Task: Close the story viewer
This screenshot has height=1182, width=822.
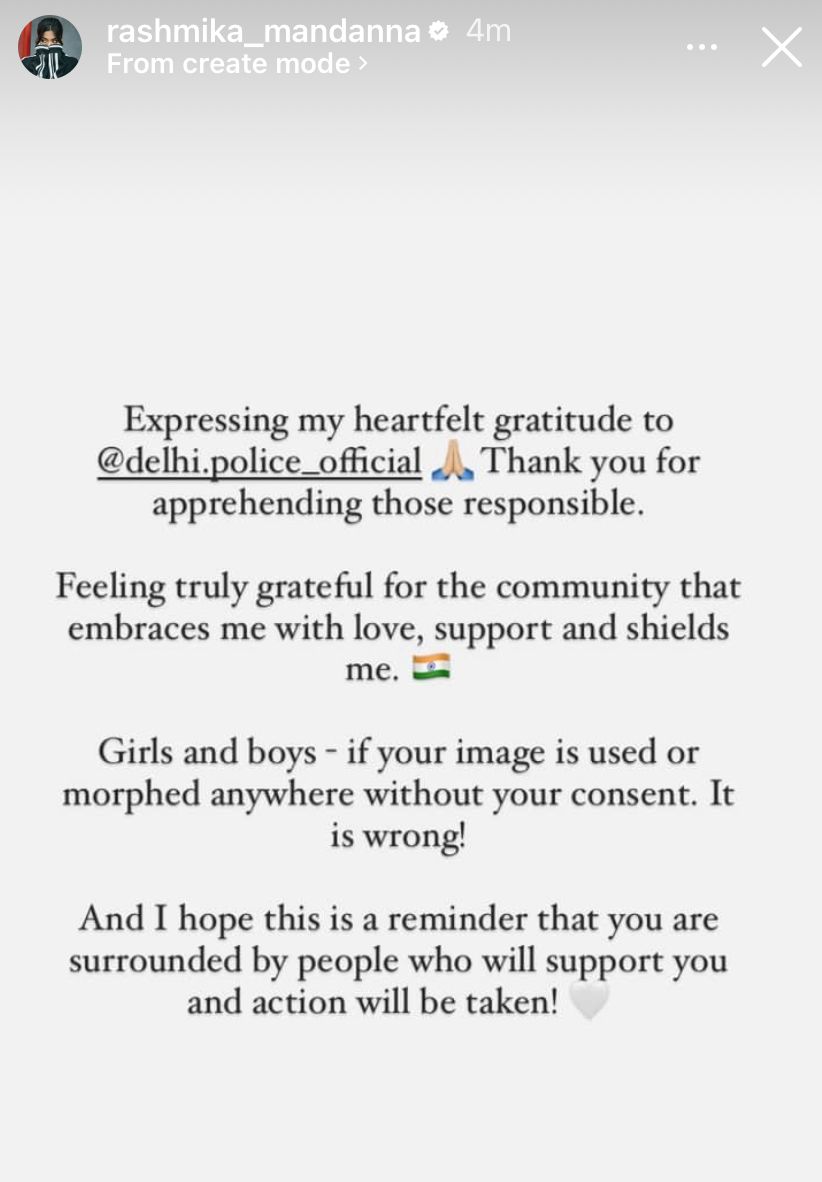Action: pyautogui.click(x=781, y=47)
